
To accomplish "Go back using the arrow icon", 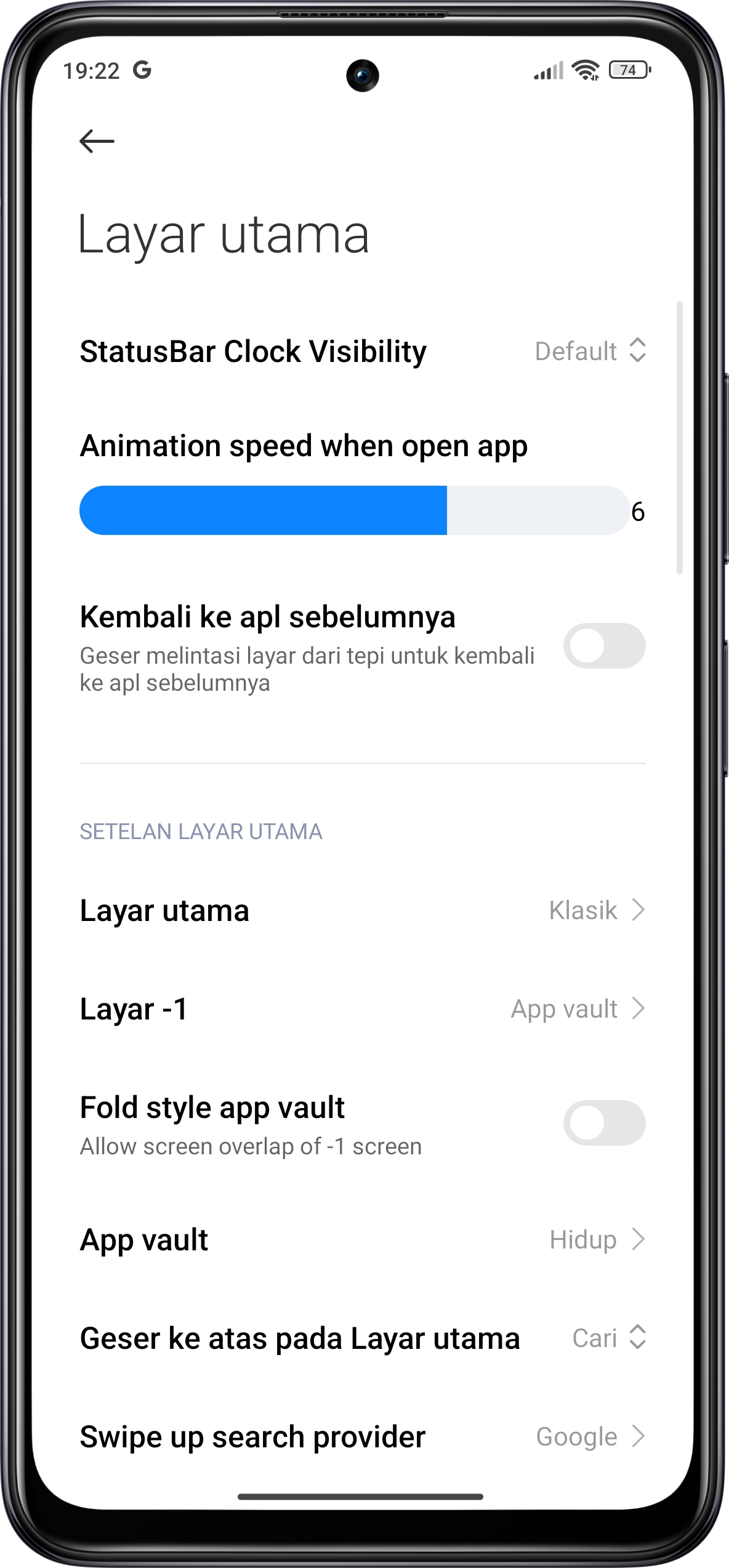I will click(97, 141).
